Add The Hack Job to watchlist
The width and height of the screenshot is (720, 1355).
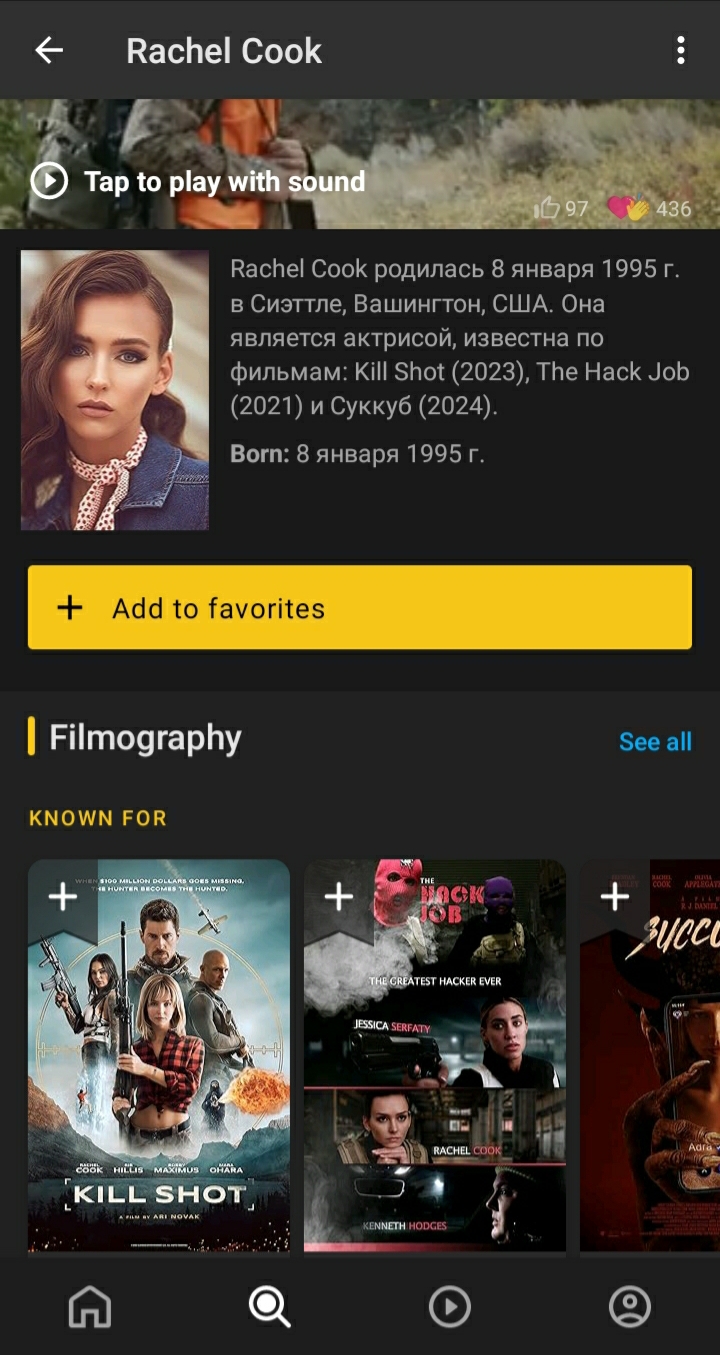pos(339,897)
